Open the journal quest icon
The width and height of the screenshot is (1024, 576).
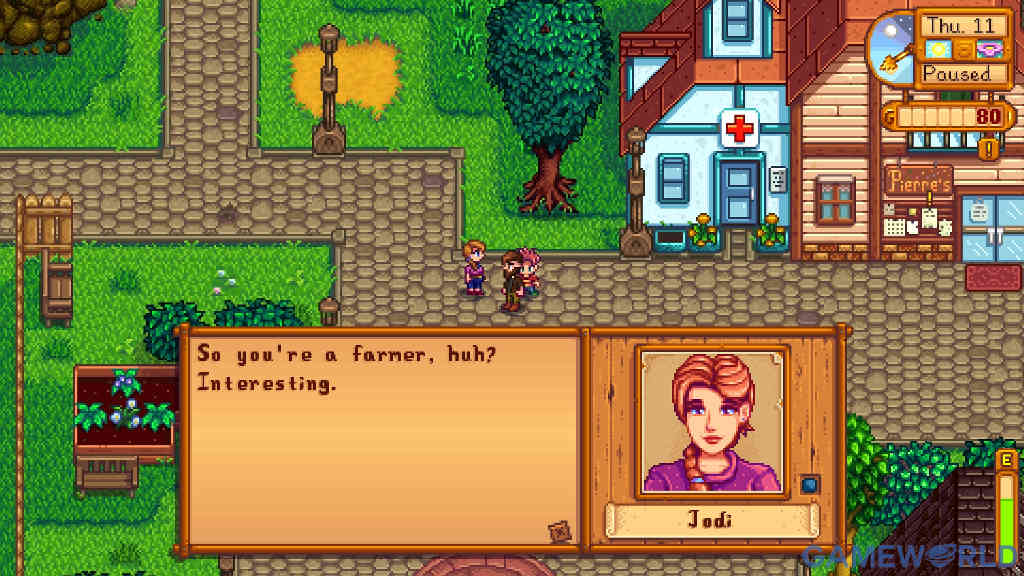tap(988, 149)
